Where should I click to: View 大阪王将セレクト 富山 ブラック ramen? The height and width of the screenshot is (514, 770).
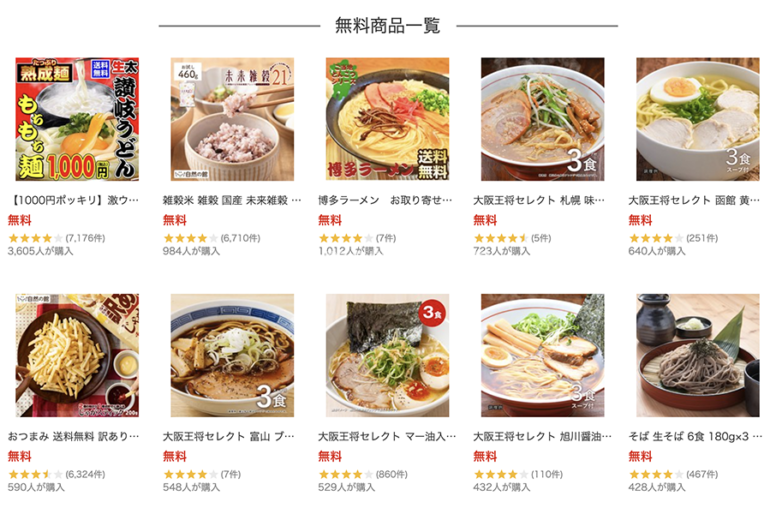(x=232, y=355)
